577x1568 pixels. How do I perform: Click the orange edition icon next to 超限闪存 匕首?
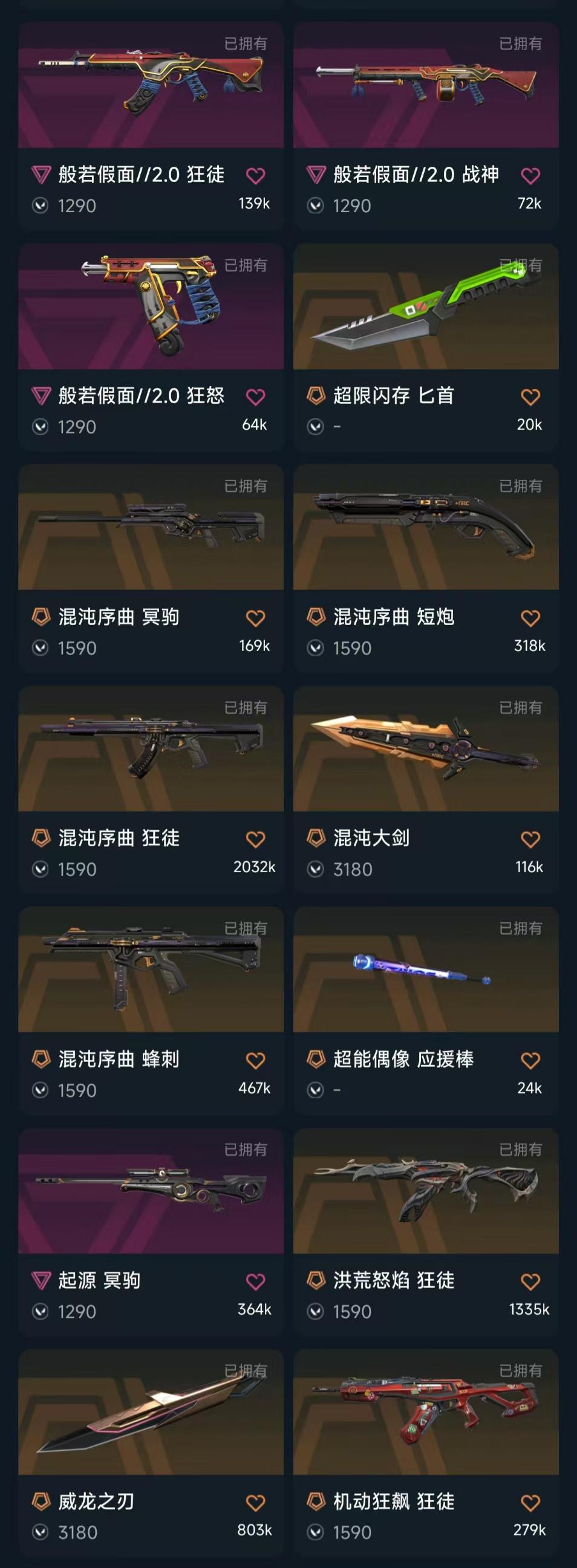pyautogui.click(x=315, y=396)
